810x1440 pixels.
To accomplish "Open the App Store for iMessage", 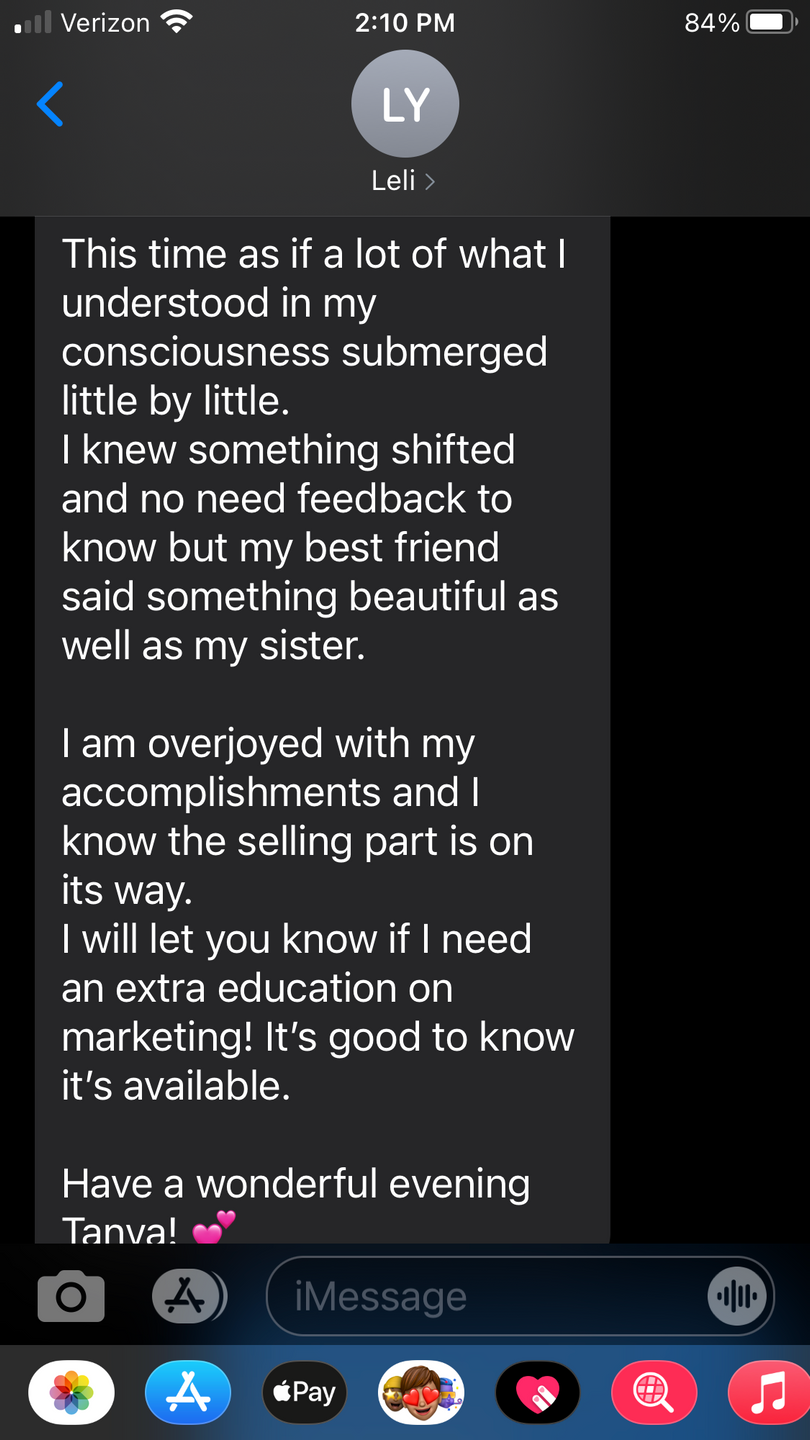I will [188, 1392].
